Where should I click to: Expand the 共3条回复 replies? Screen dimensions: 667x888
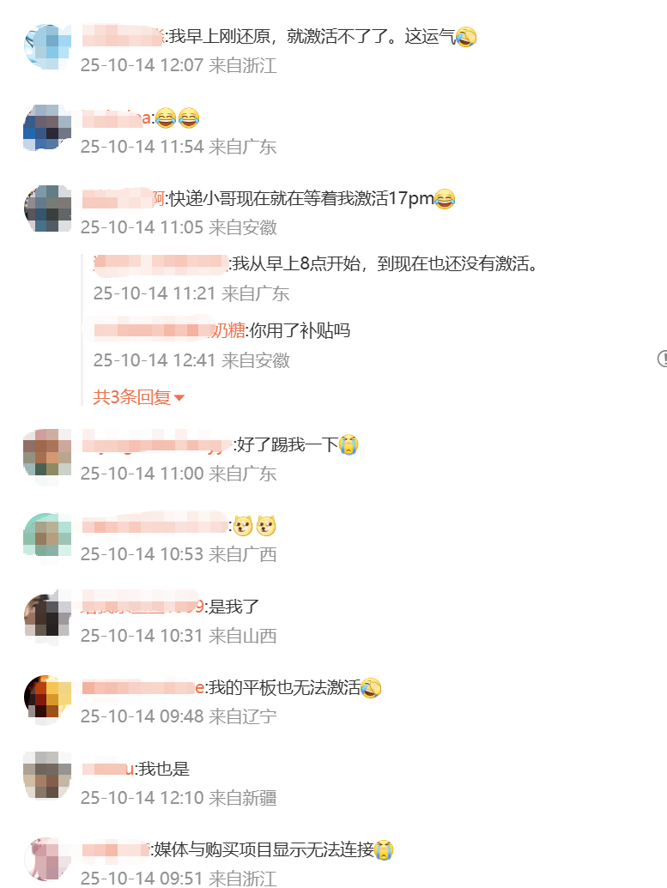tap(139, 397)
